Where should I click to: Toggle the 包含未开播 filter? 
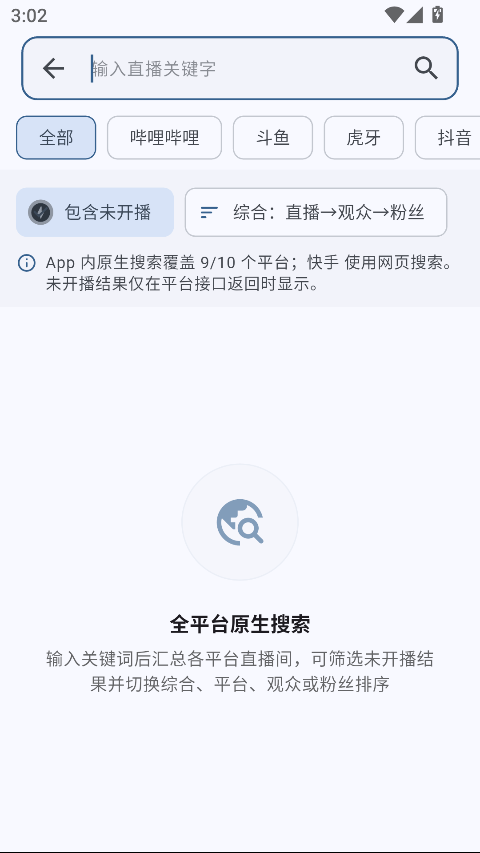tap(95, 212)
